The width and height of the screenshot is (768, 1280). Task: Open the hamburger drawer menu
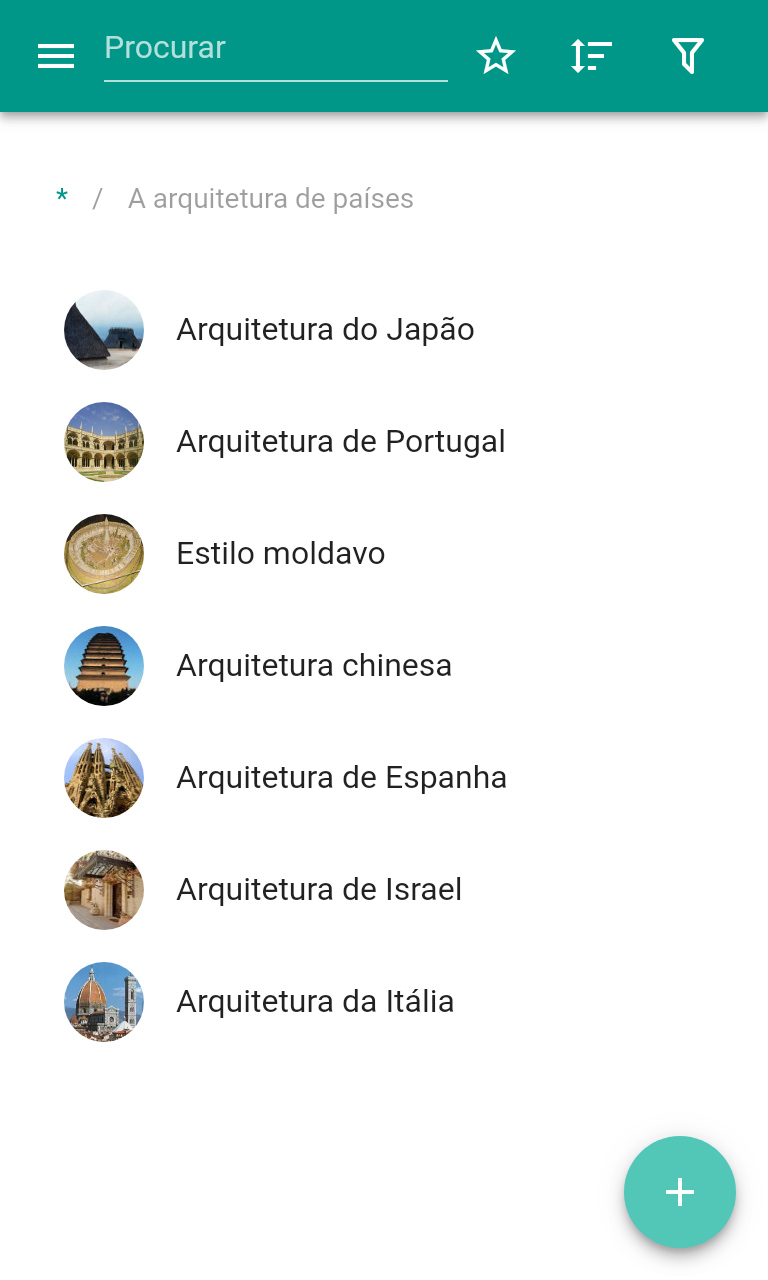[x=56, y=56]
